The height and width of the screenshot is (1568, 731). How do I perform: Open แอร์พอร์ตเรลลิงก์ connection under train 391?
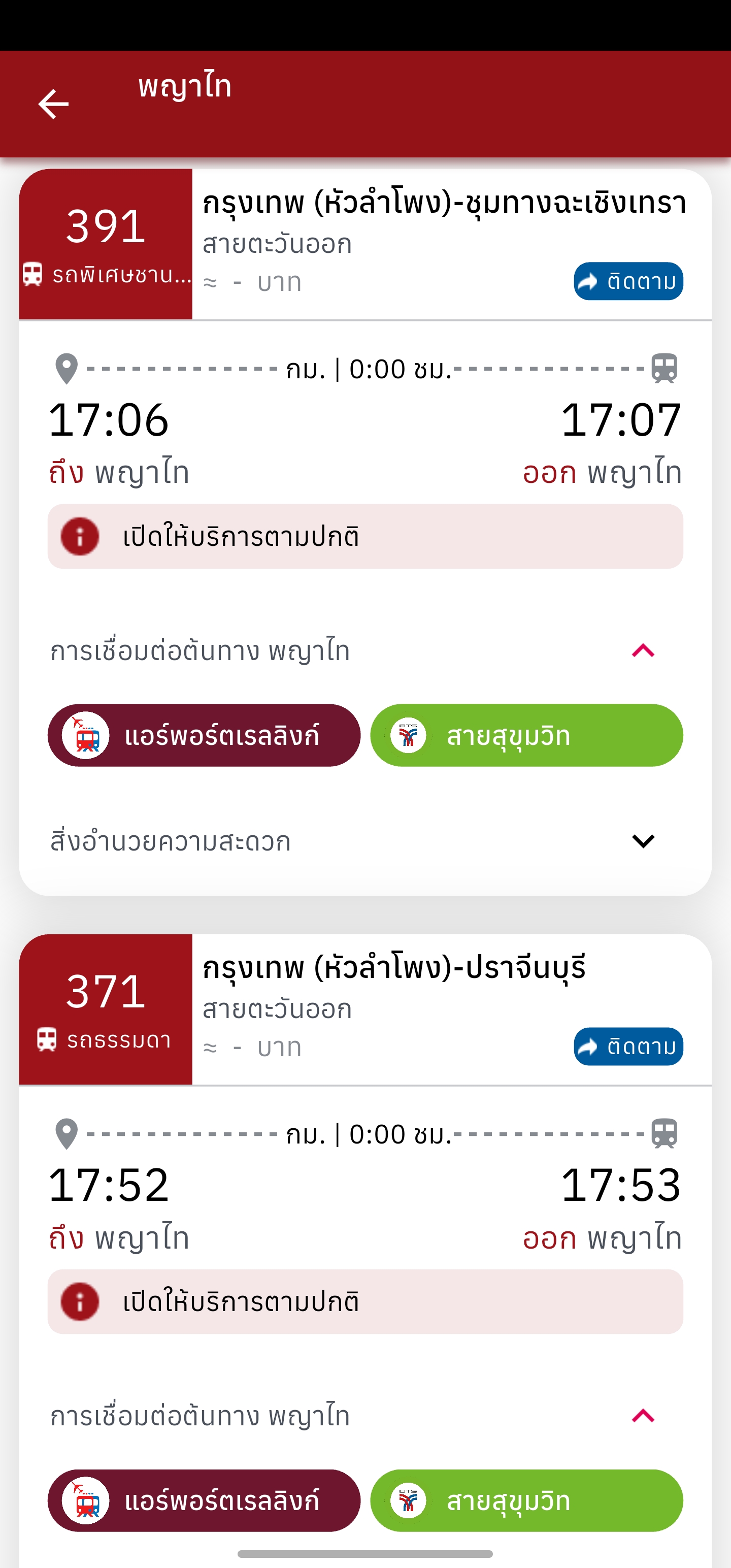click(204, 735)
